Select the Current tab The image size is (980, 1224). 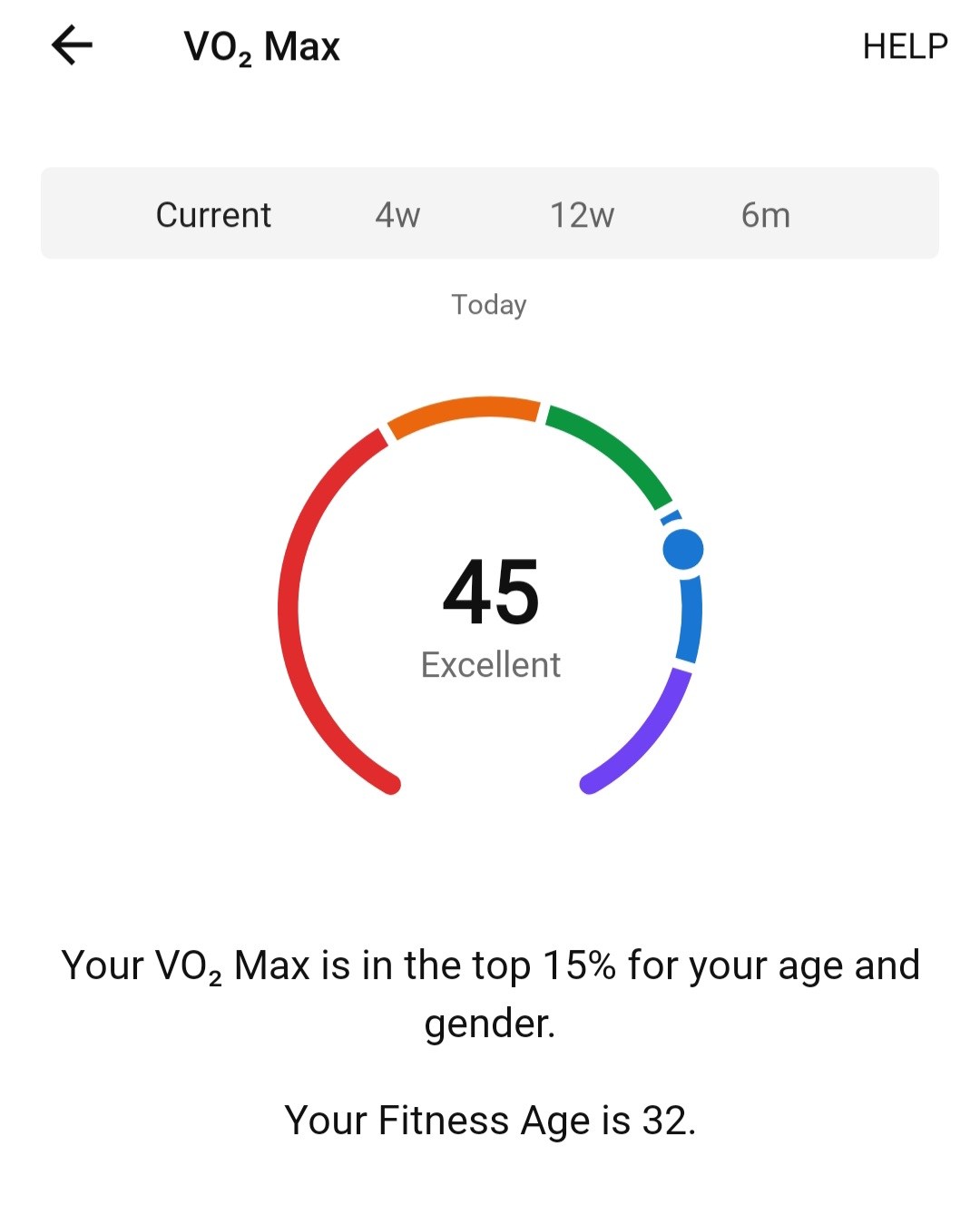click(213, 215)
